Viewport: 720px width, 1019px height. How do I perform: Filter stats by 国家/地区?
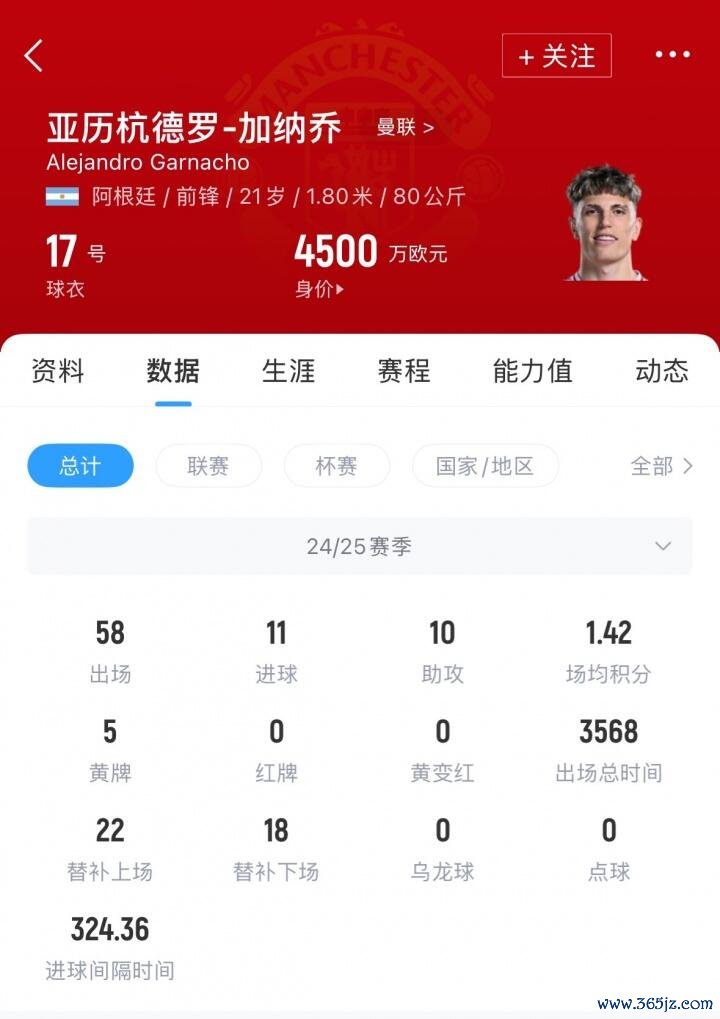(485, 466)
